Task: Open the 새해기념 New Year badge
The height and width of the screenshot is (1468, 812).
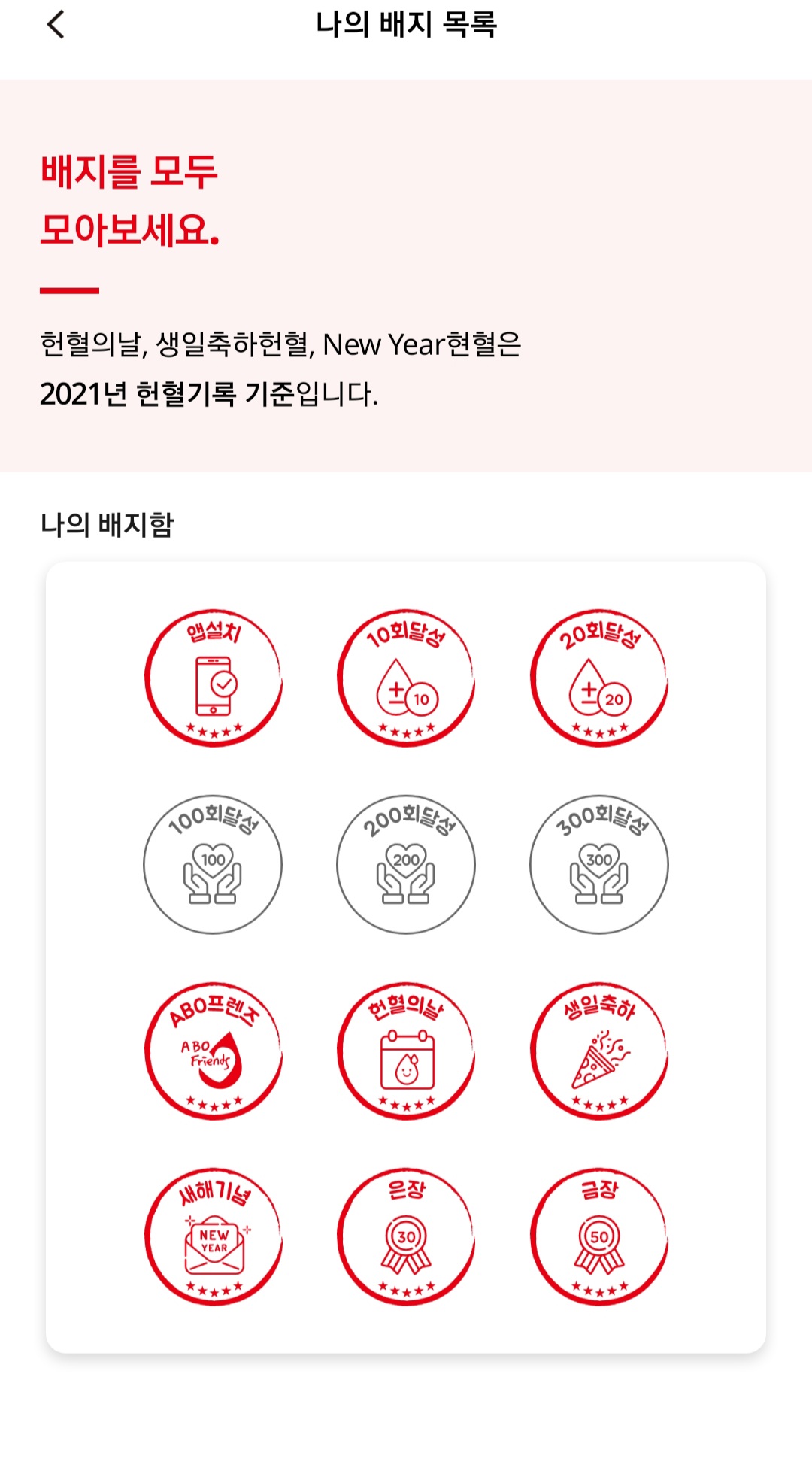Action: tap(214, 1237)
